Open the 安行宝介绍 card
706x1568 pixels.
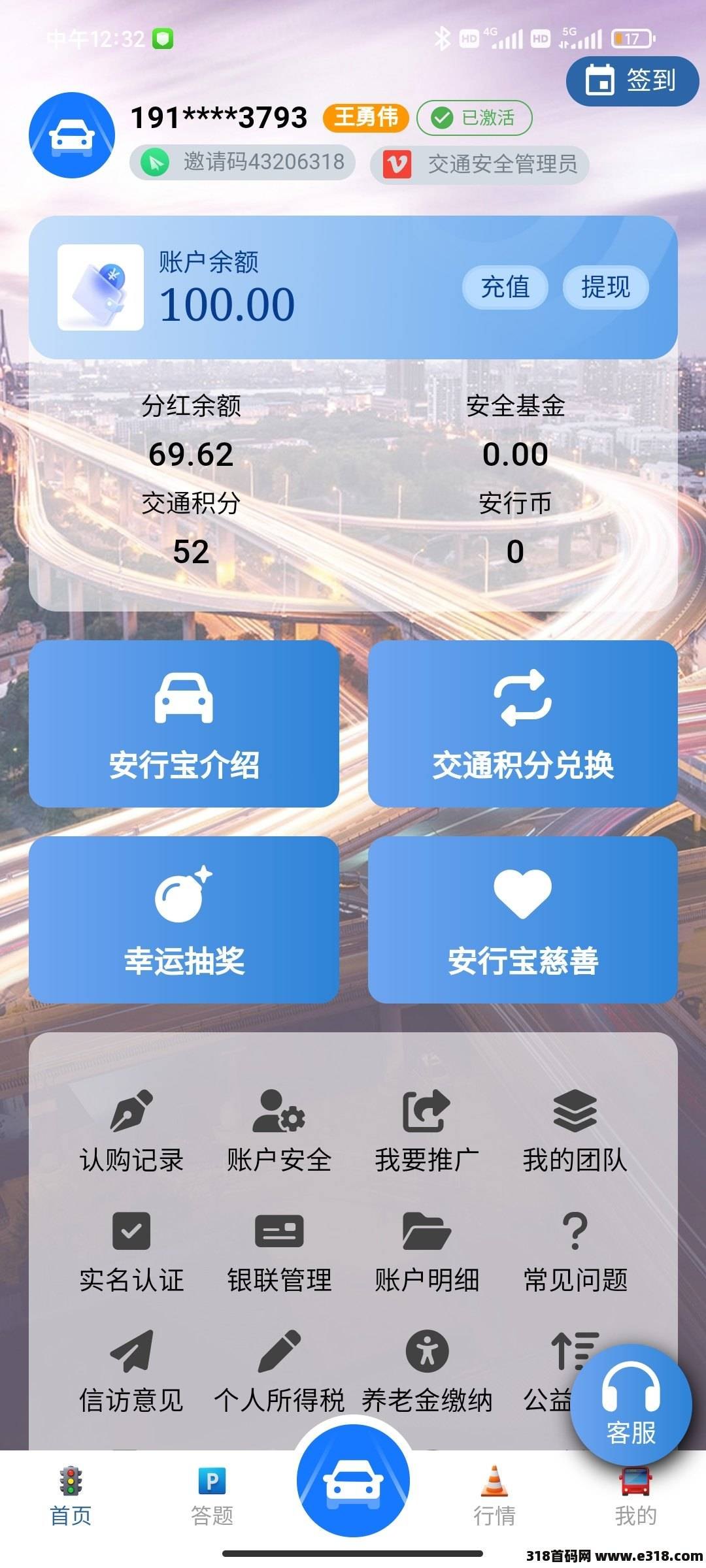[x=184, y=723]
